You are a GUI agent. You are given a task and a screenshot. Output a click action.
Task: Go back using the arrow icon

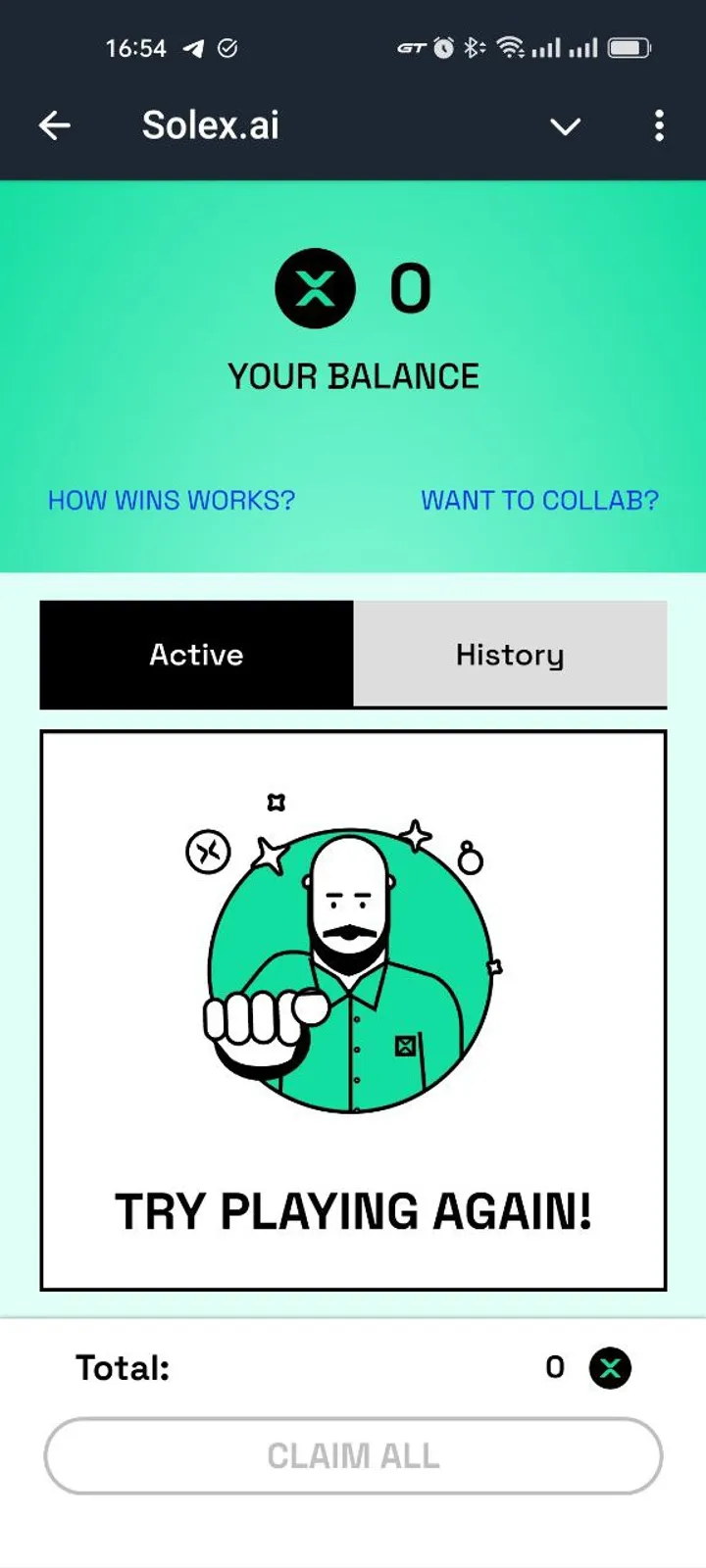55,125
